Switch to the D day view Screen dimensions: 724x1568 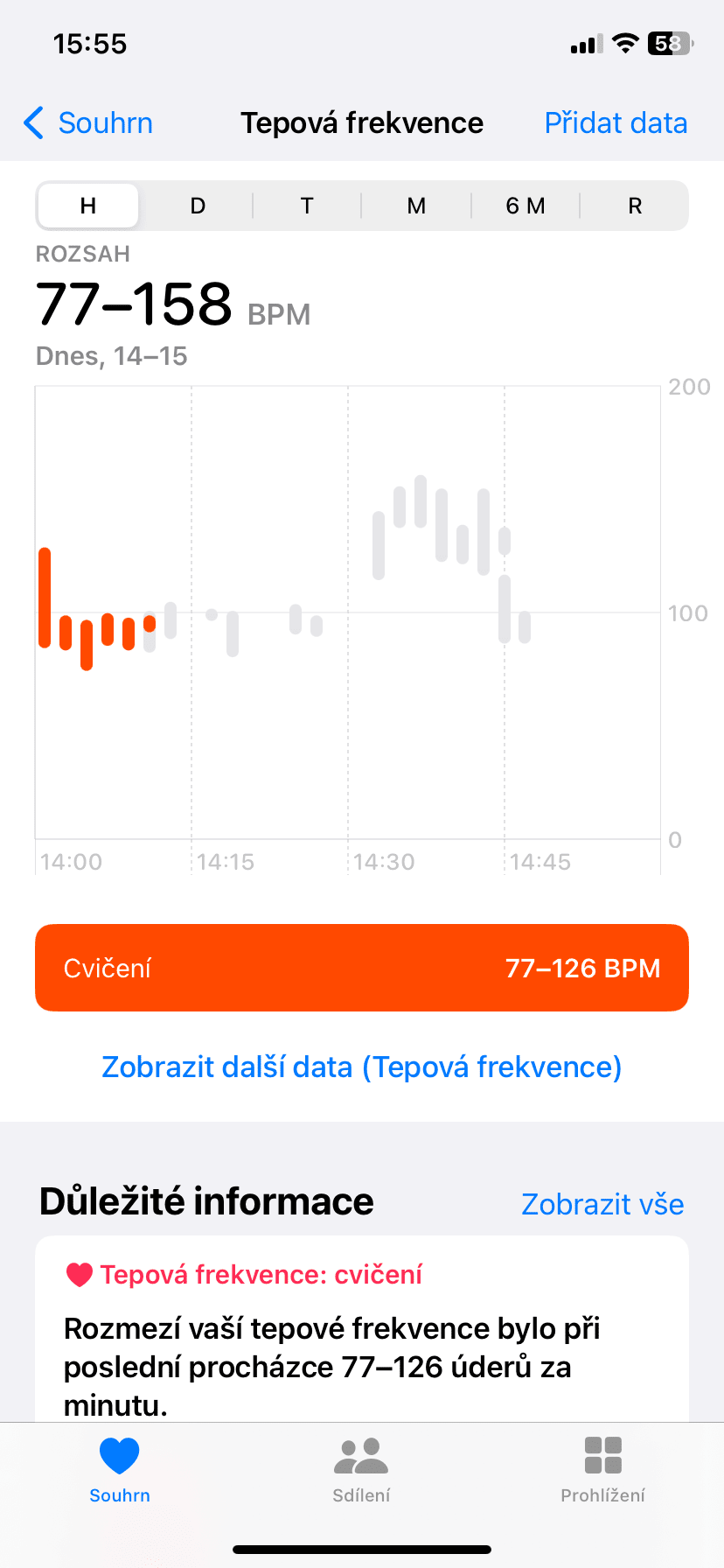[198, 206]
